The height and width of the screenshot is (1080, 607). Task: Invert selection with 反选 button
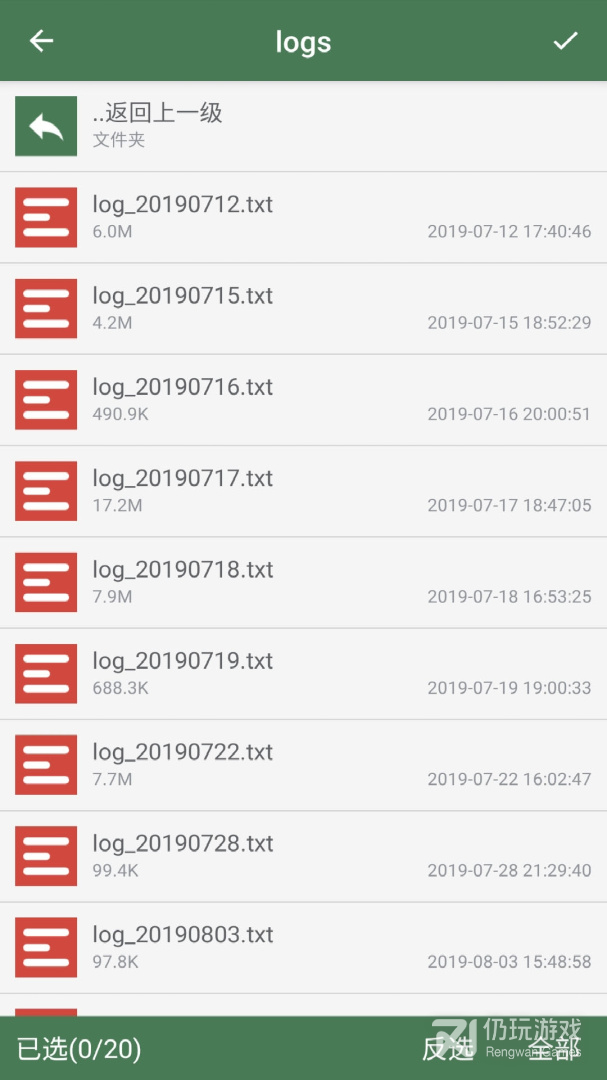tap(447, 1049)
